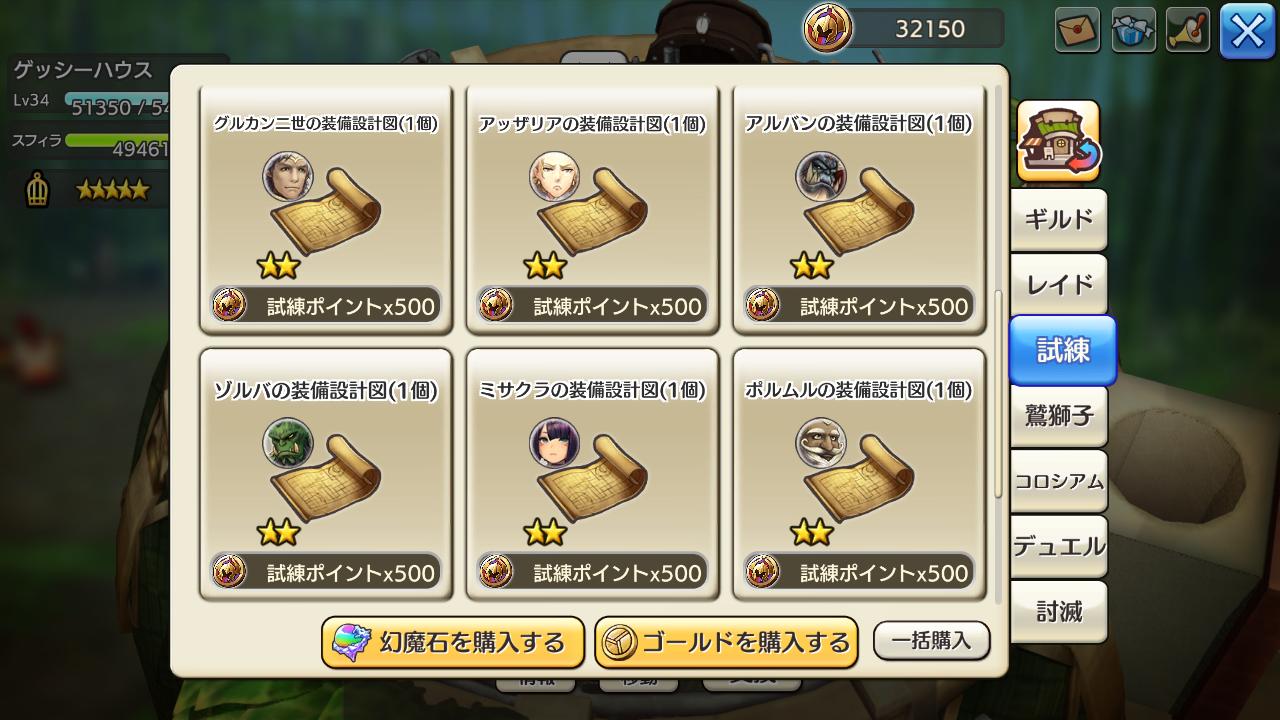Select the 試練 tab
Viewport: 1280px width, 720px height.
(x=1061, y=350)
